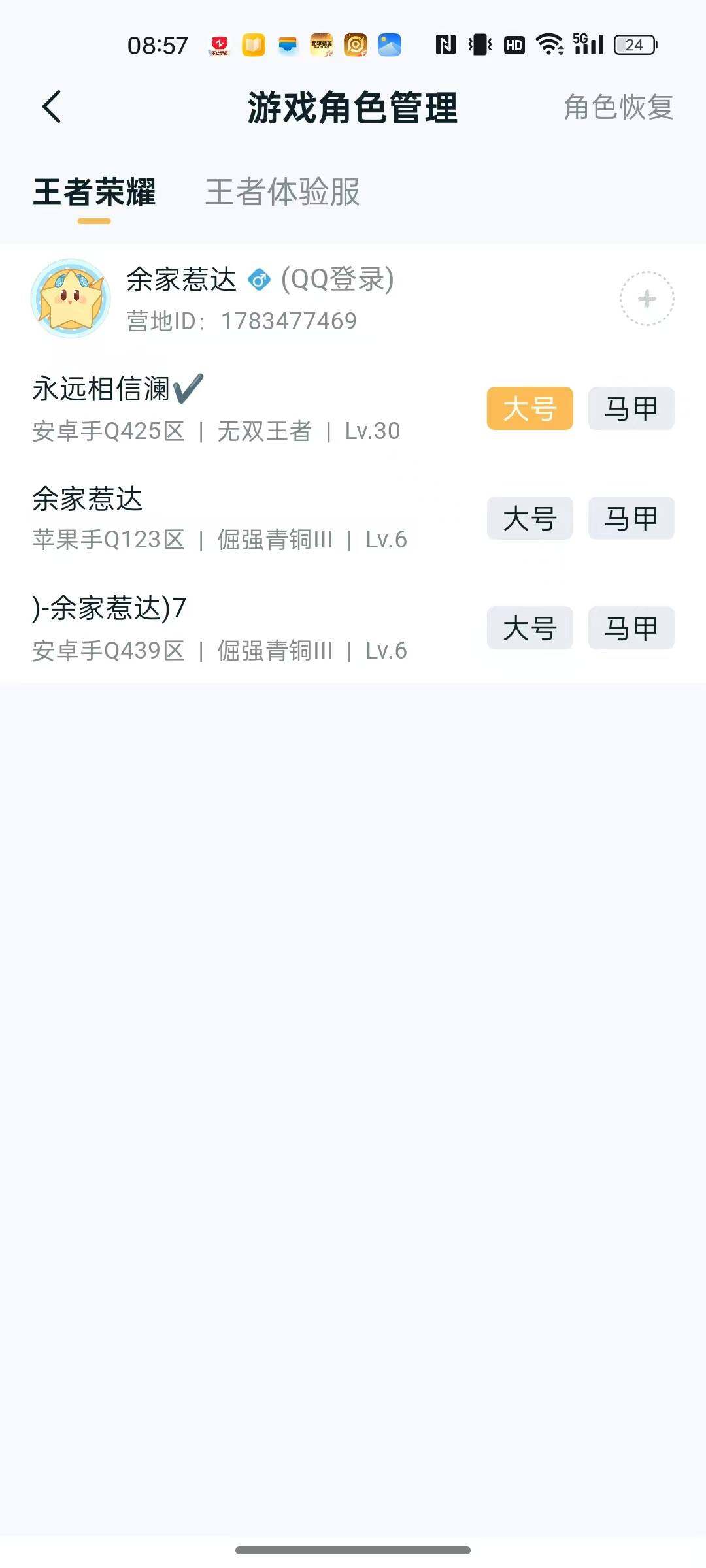Mark 余家惹达 as 马甲

coord(630,518)
